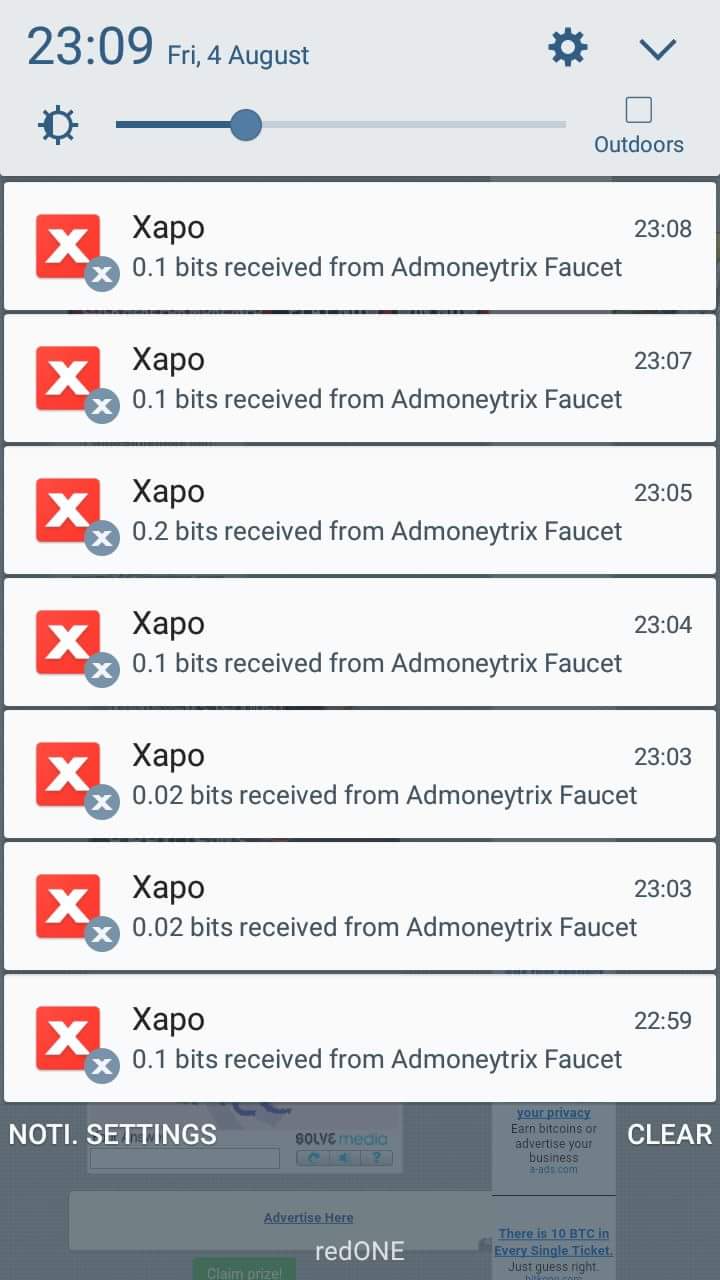Tap CLEAR to dismiss all notifications
Image resolution: width=720 pixels, height=1280 pixels.
click(669, 1134)
